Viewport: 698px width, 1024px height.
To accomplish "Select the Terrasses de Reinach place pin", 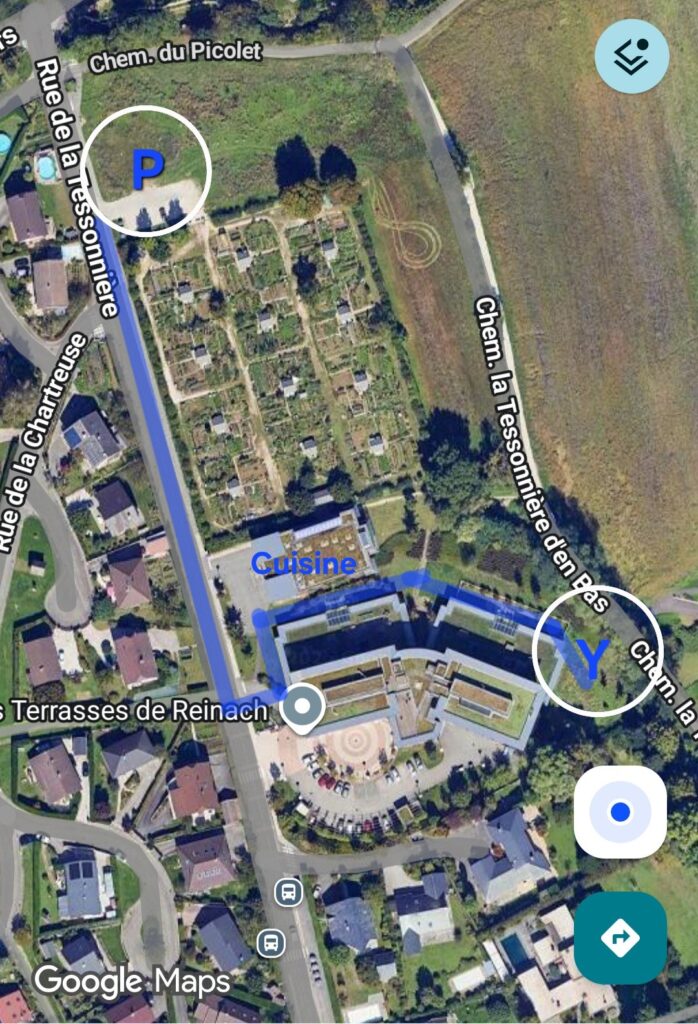I will click(301, 707).
